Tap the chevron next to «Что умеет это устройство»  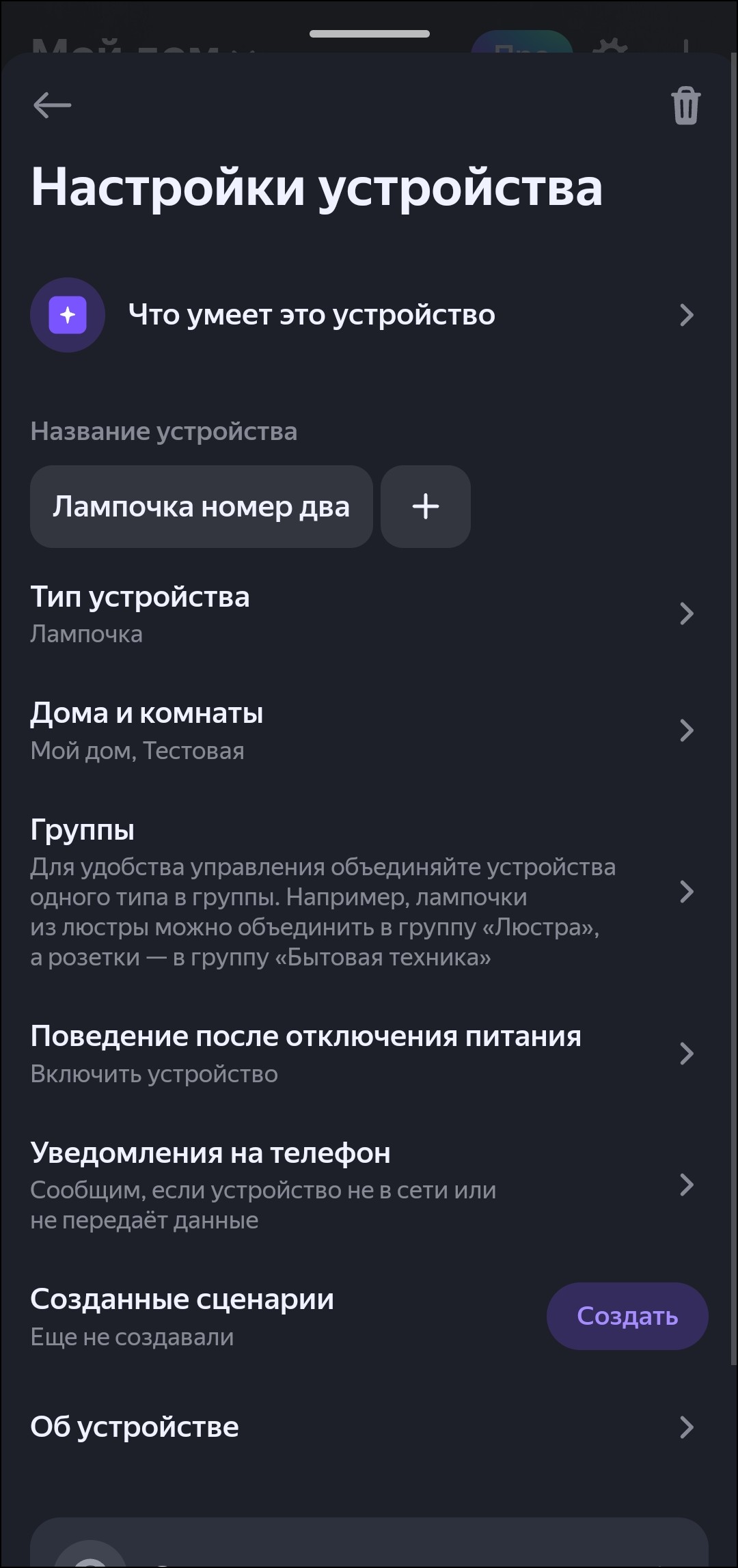[x=687, y=314]
